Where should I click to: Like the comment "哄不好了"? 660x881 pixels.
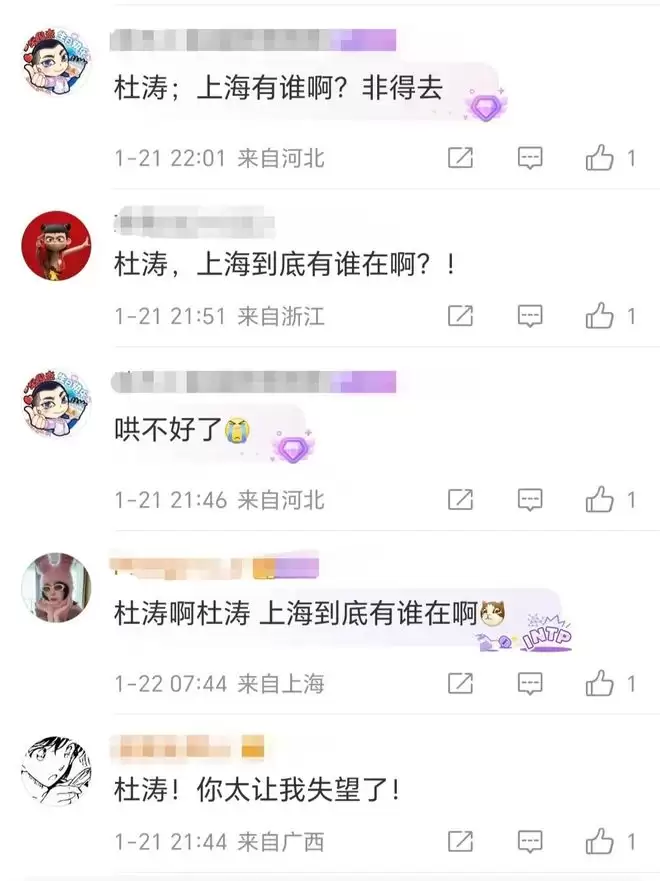point(599,498)
